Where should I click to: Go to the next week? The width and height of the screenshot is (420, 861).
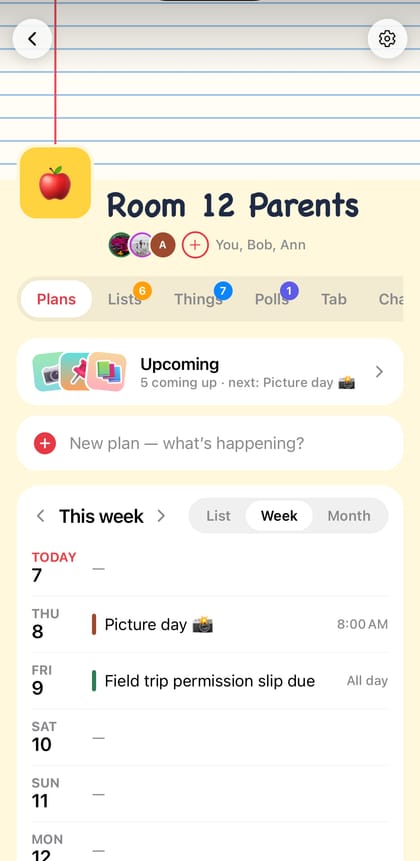click(161, 516)
